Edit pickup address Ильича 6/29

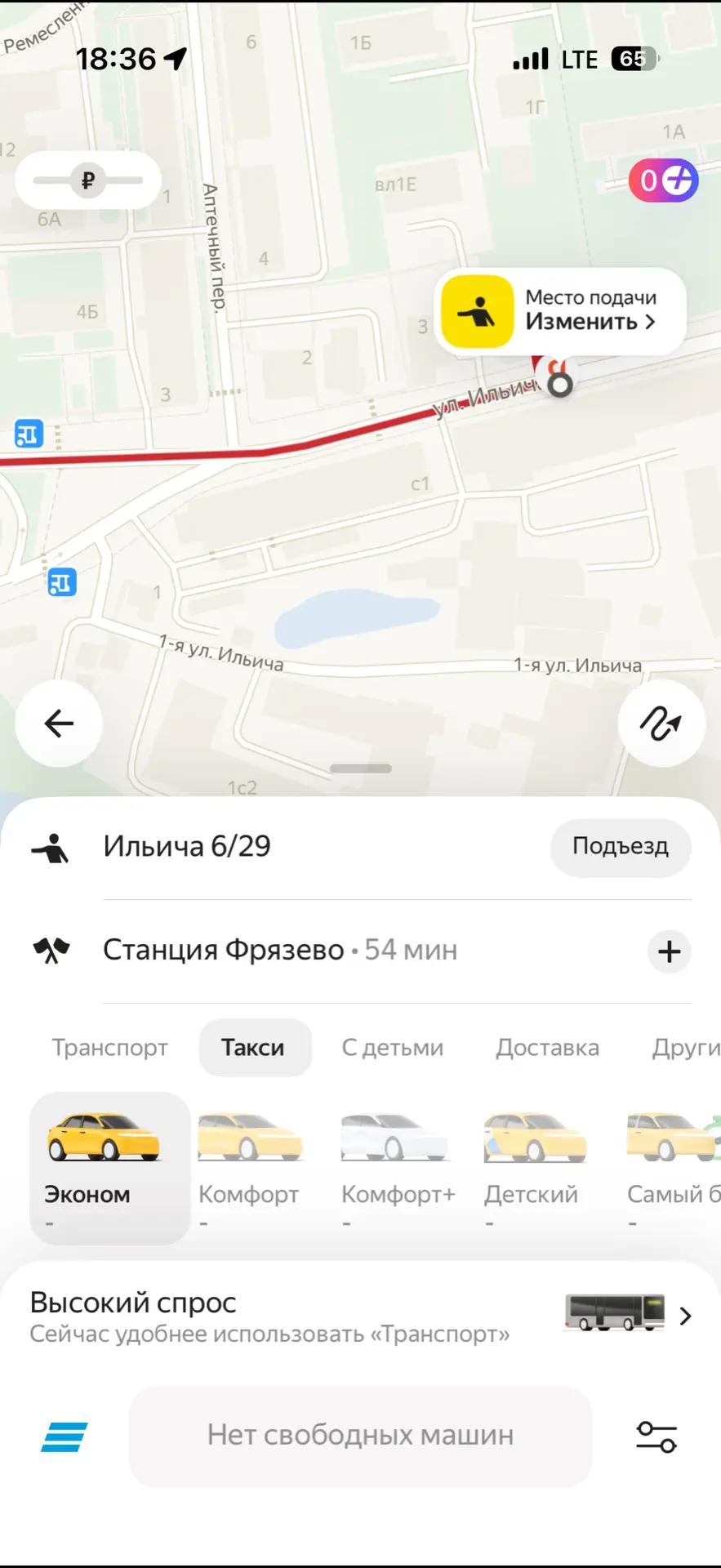tap(187, 847)
